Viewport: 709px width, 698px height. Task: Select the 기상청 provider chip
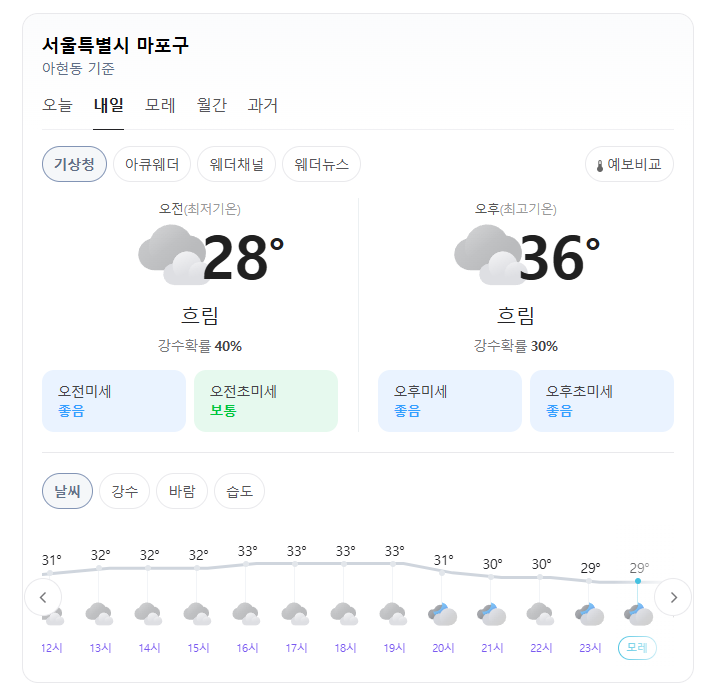coord(74,164)
